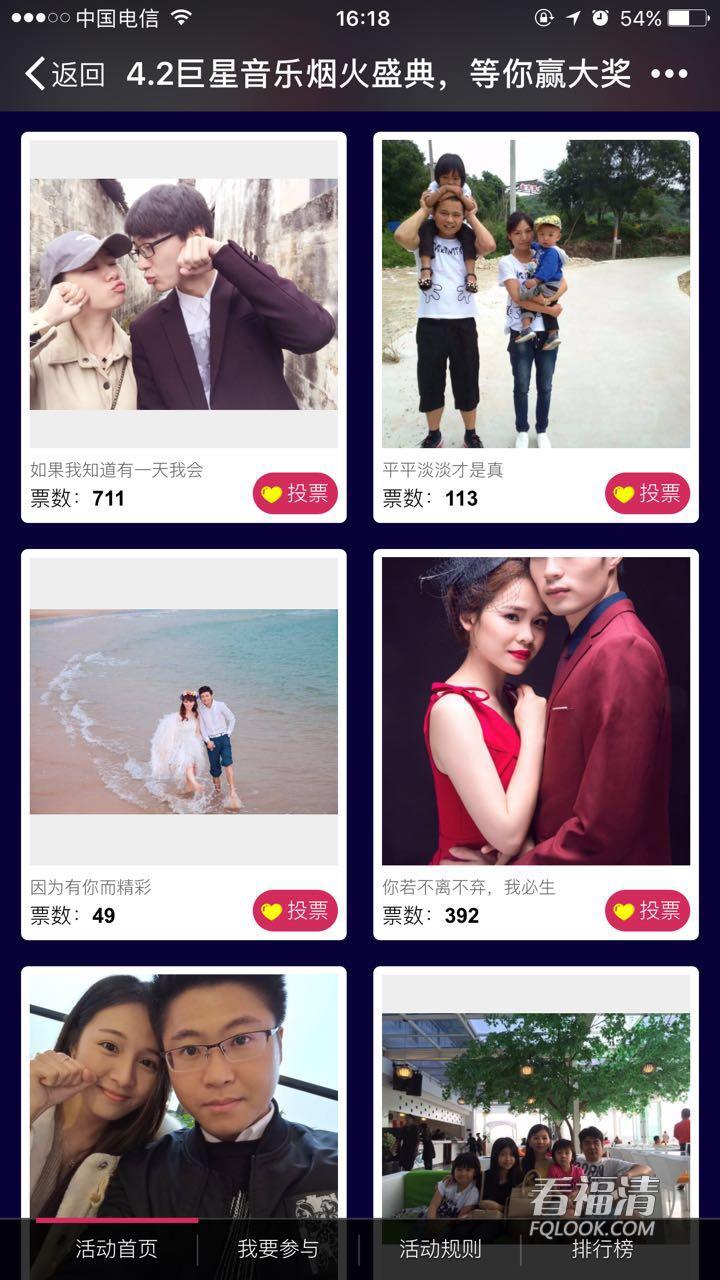Vote for the entry with 711 votes
720x1280 pixels.
295,494
